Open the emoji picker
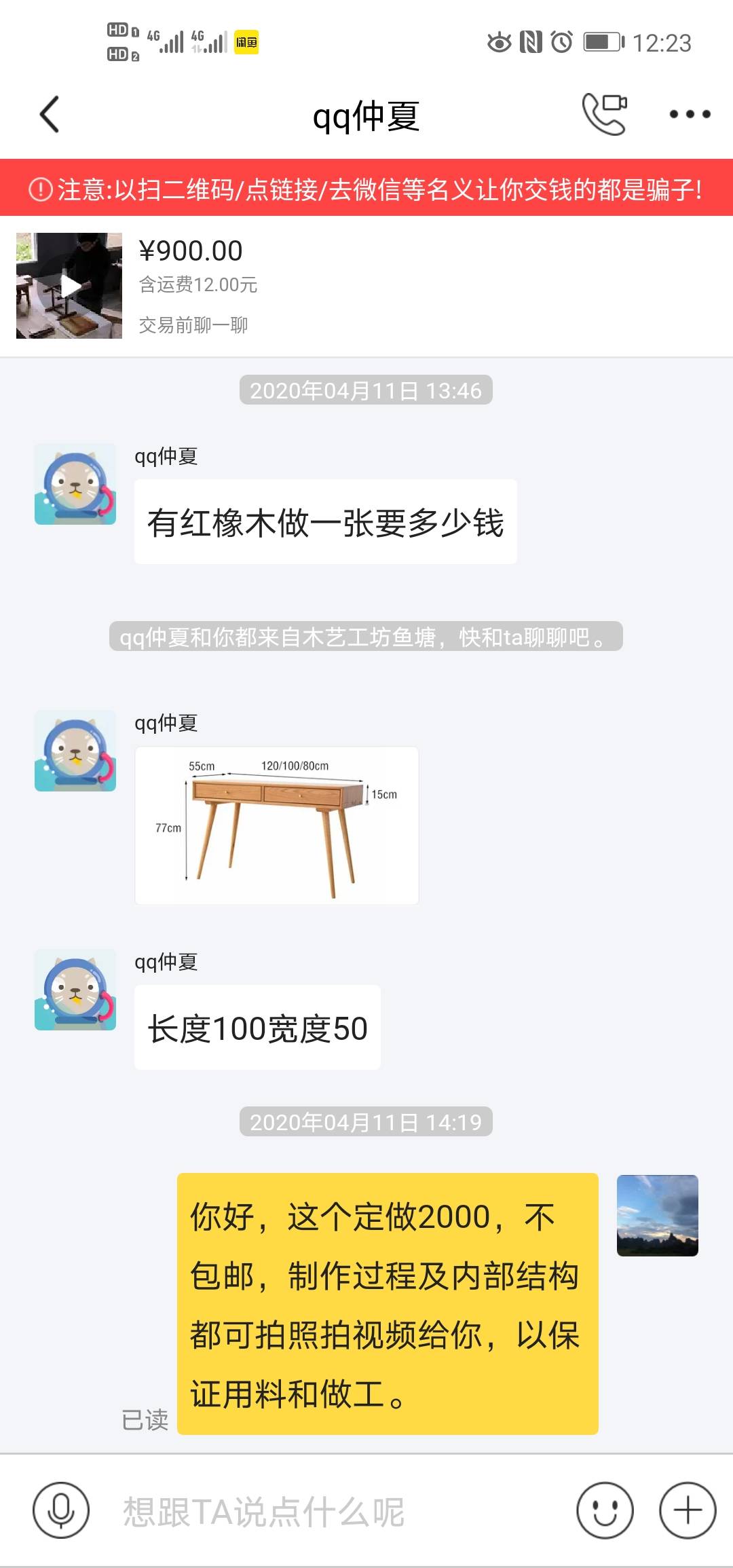This screenshot has width=733, height=1568. 605,1511
